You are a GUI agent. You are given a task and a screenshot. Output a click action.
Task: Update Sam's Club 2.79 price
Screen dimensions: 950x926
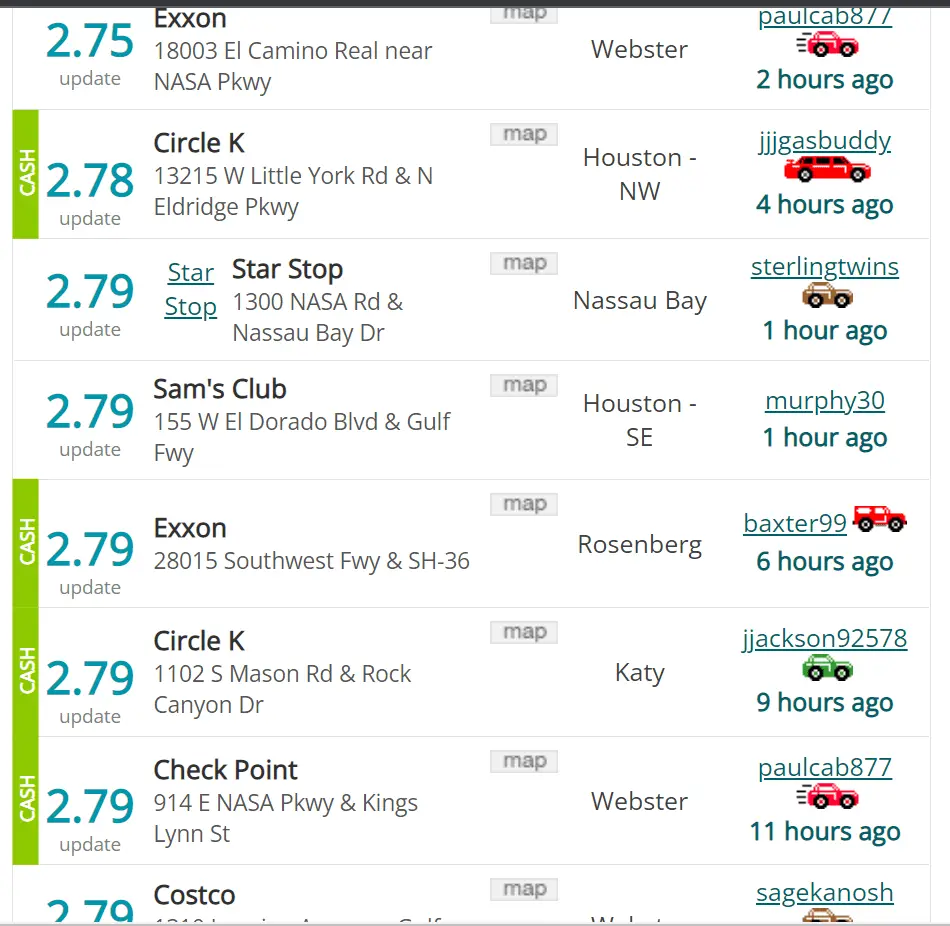pyautogui.click(x=90, y=450)
